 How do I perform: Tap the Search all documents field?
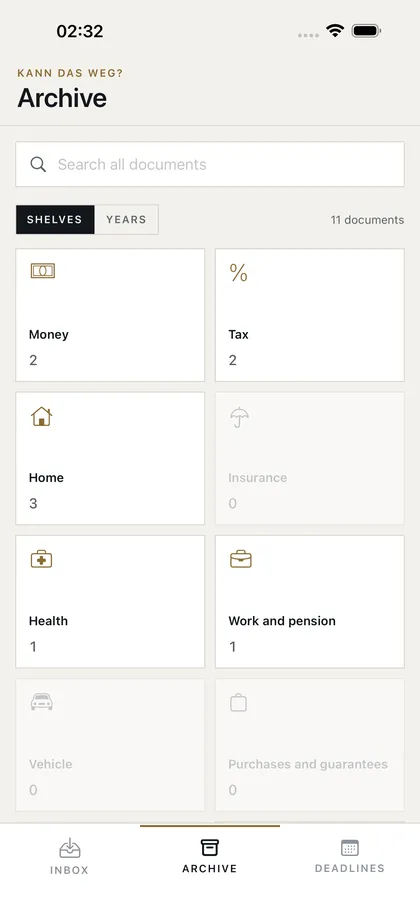(210, 164)
